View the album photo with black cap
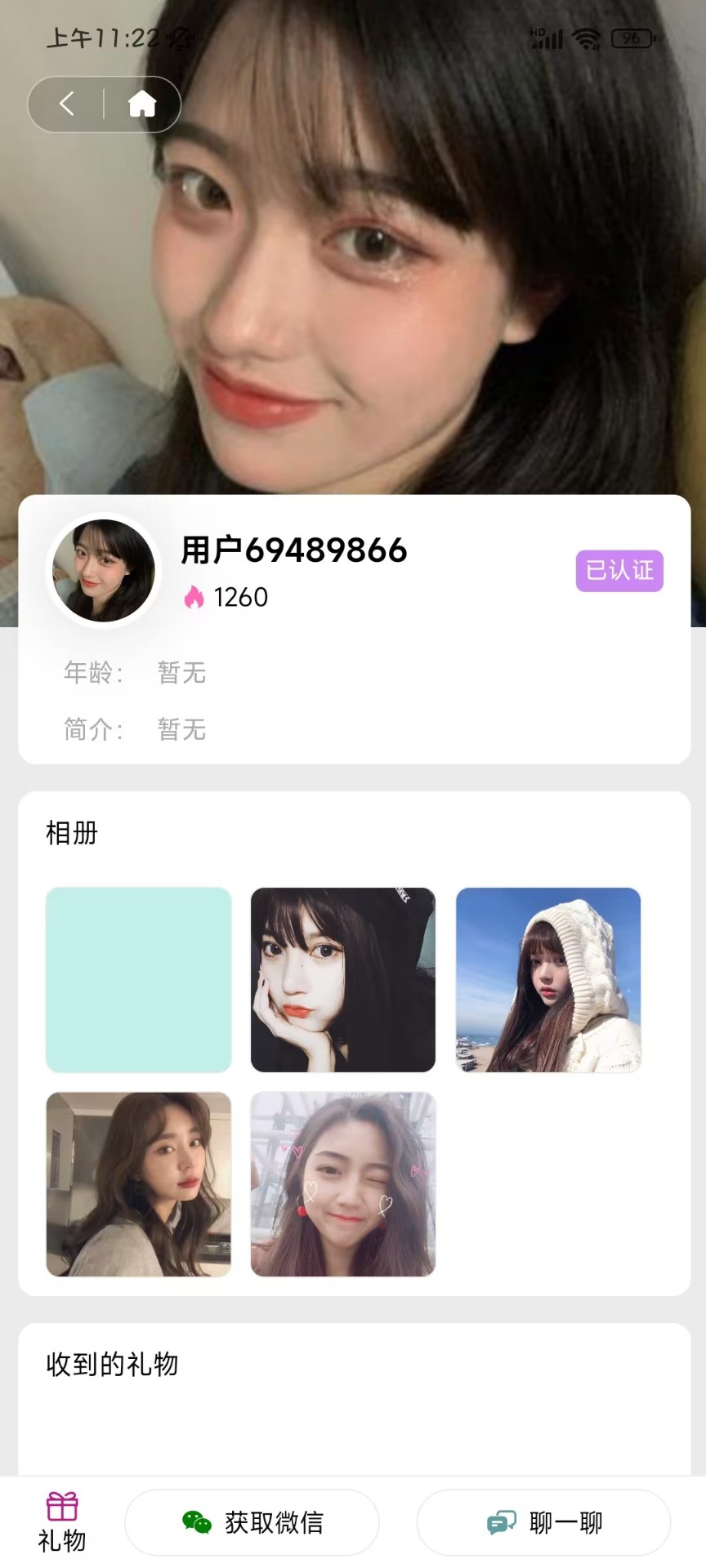Screen dimensions: 706x1568 pos(343,979)
